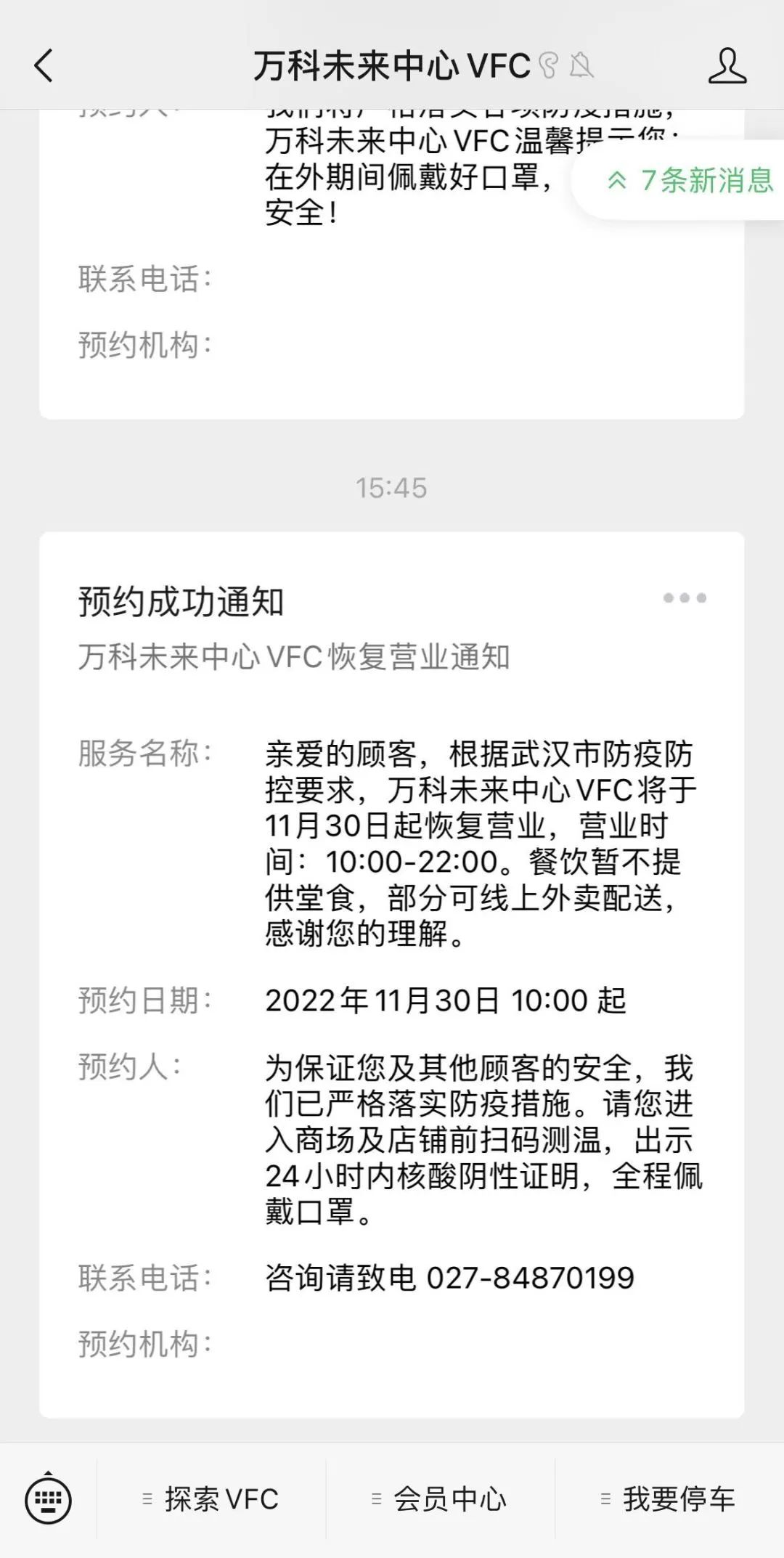
Task: Go back from the VFC chat
Action: (44, 65)
